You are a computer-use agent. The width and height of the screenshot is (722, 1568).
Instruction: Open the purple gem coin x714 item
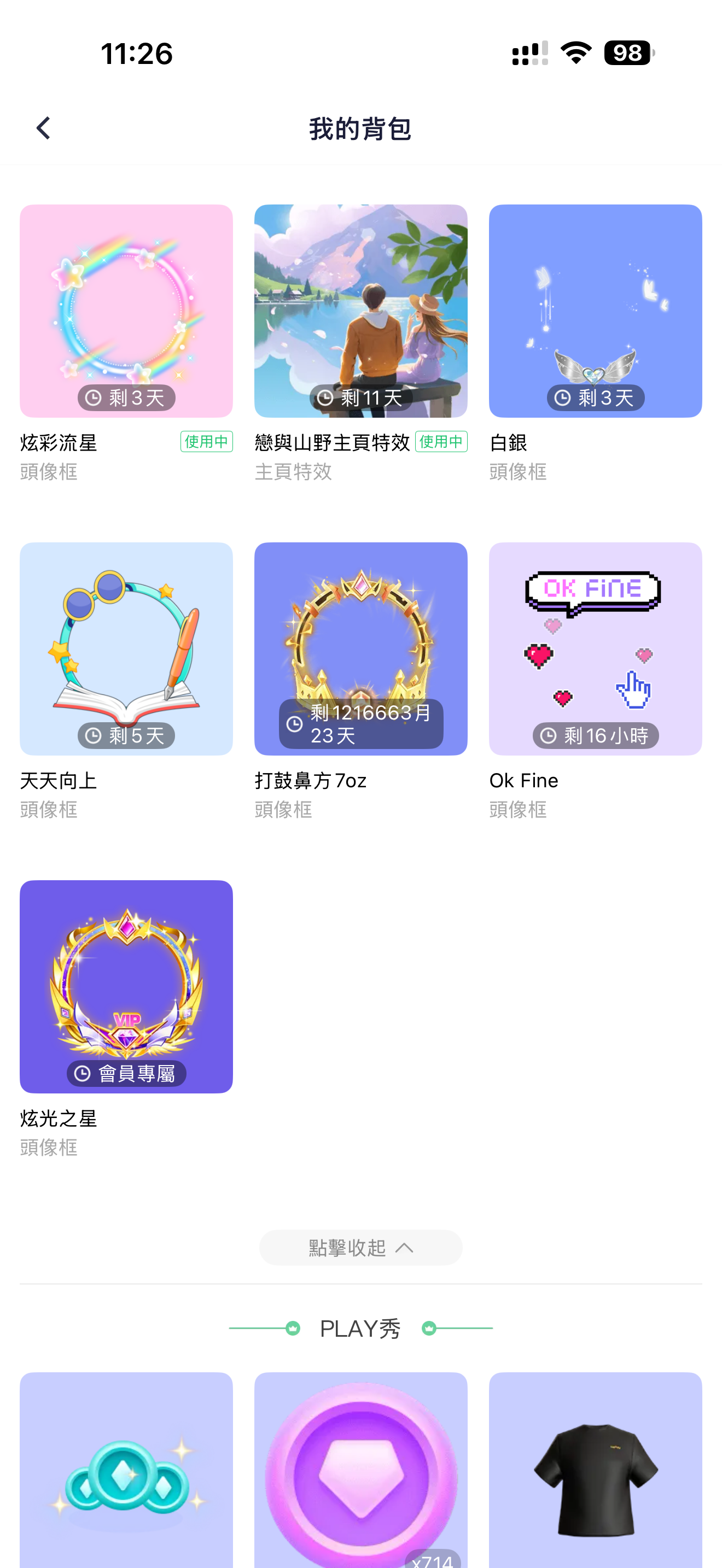360,1473
